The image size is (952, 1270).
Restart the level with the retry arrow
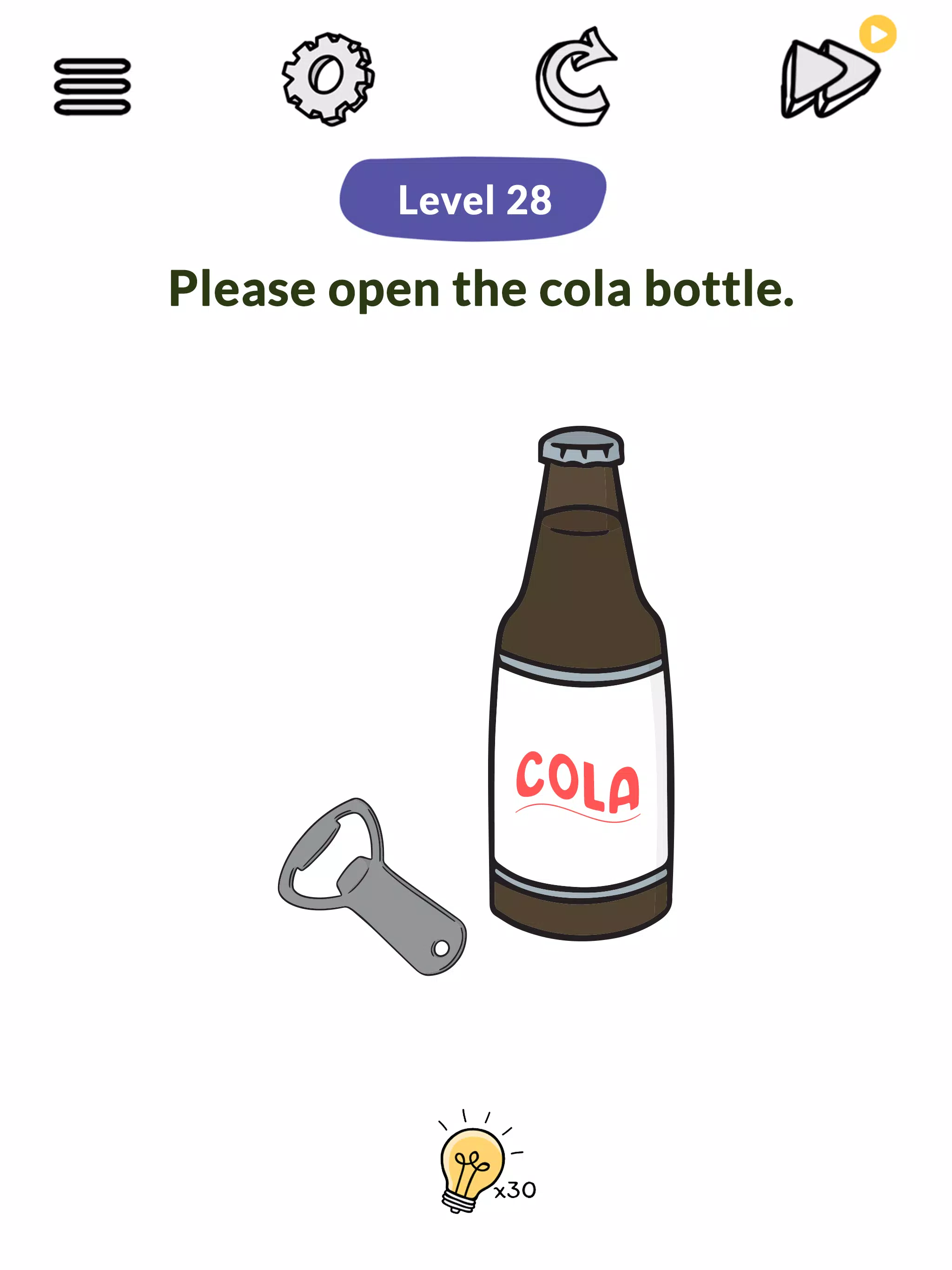575,79
